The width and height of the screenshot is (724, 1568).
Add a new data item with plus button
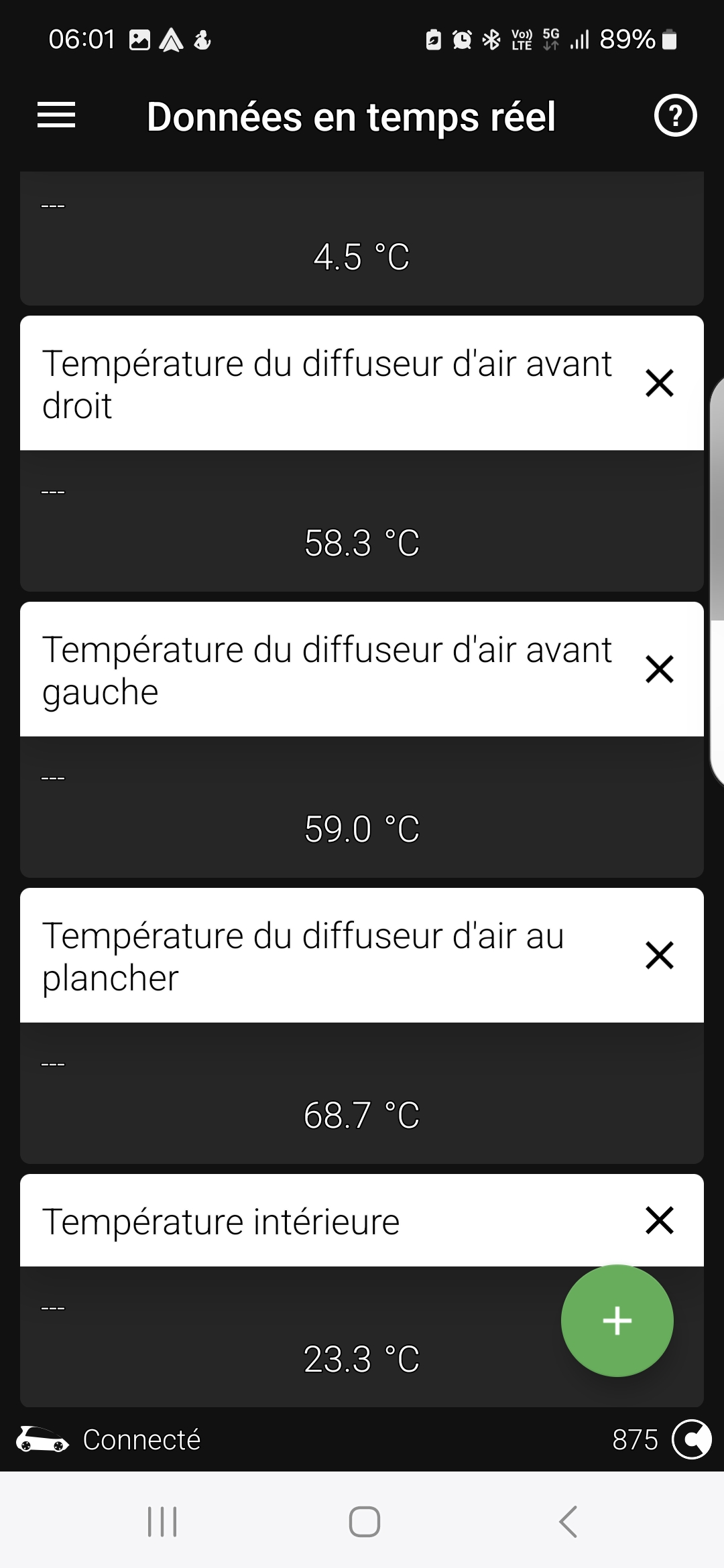(x=617, y=1321)
